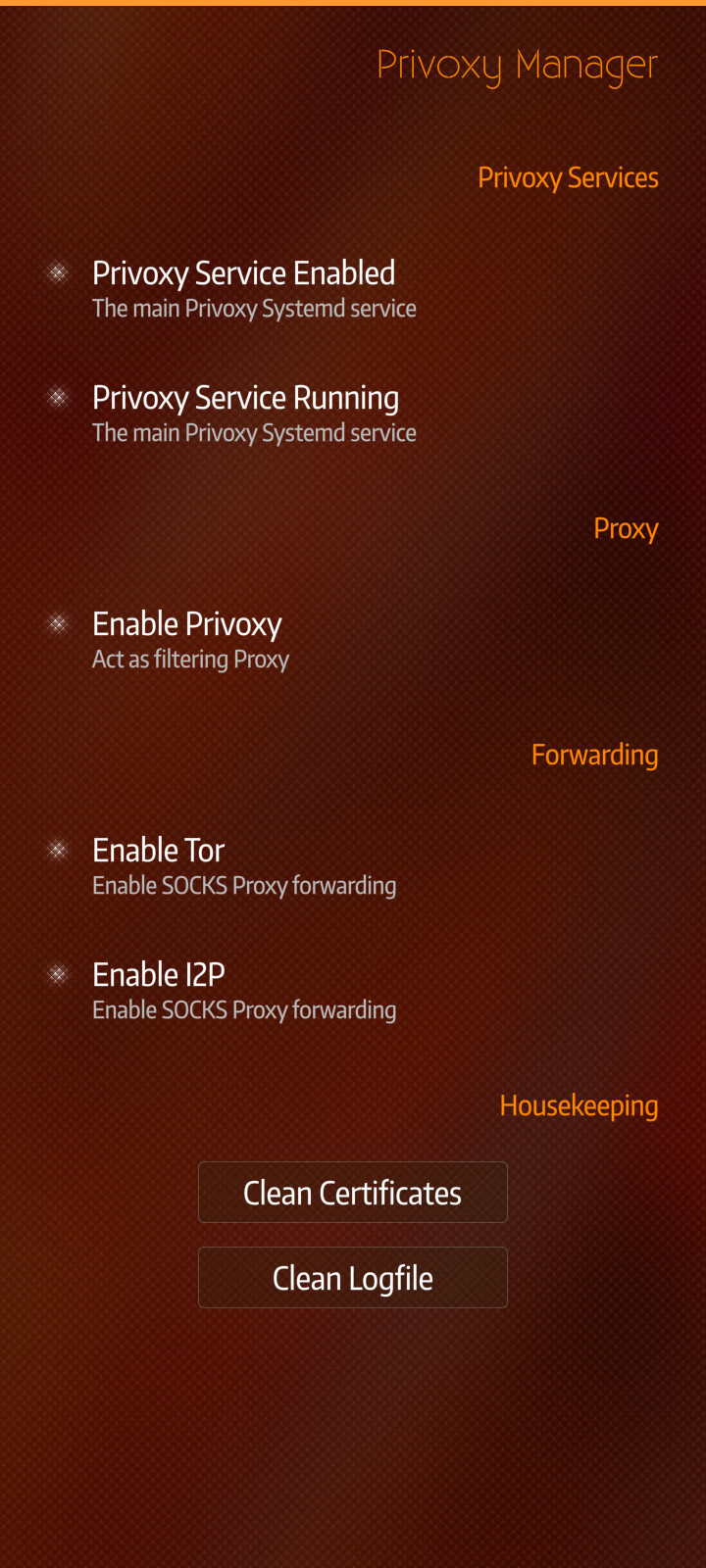Tap the Clean Certificates button
Viewport: 706px width, 1568px height.
(x=352, y=1193)
